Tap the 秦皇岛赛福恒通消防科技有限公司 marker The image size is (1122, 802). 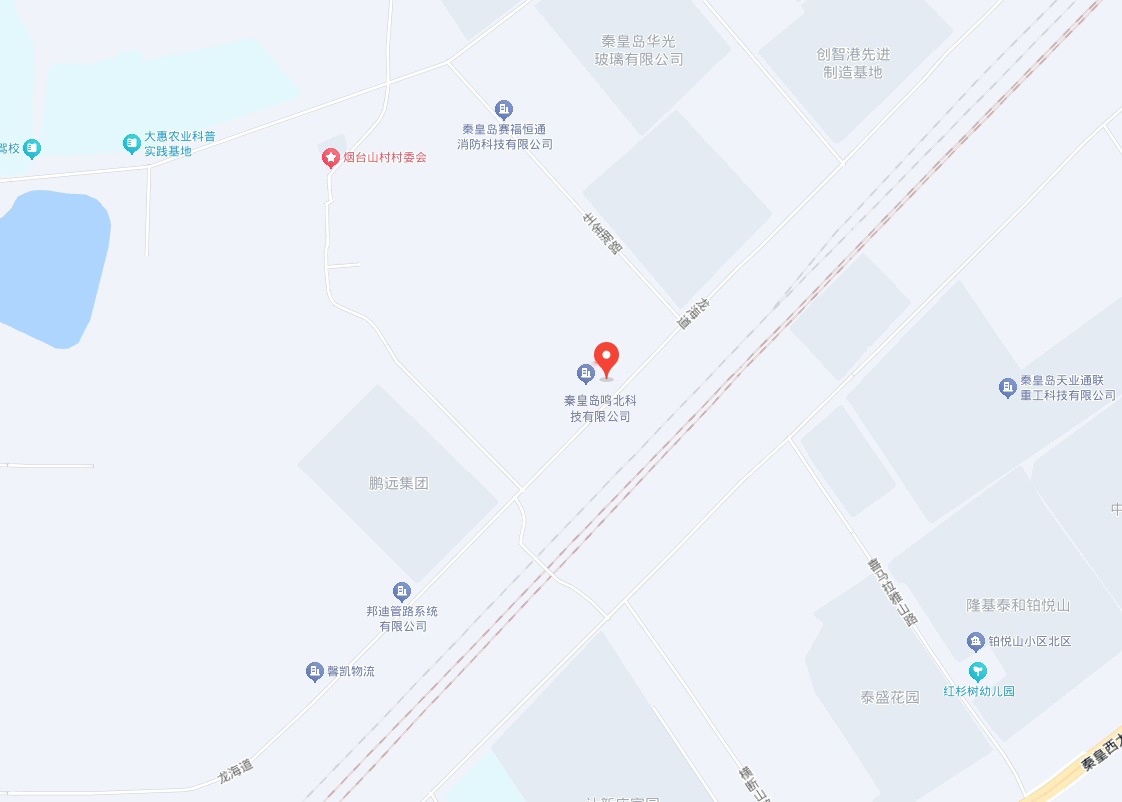504,109
